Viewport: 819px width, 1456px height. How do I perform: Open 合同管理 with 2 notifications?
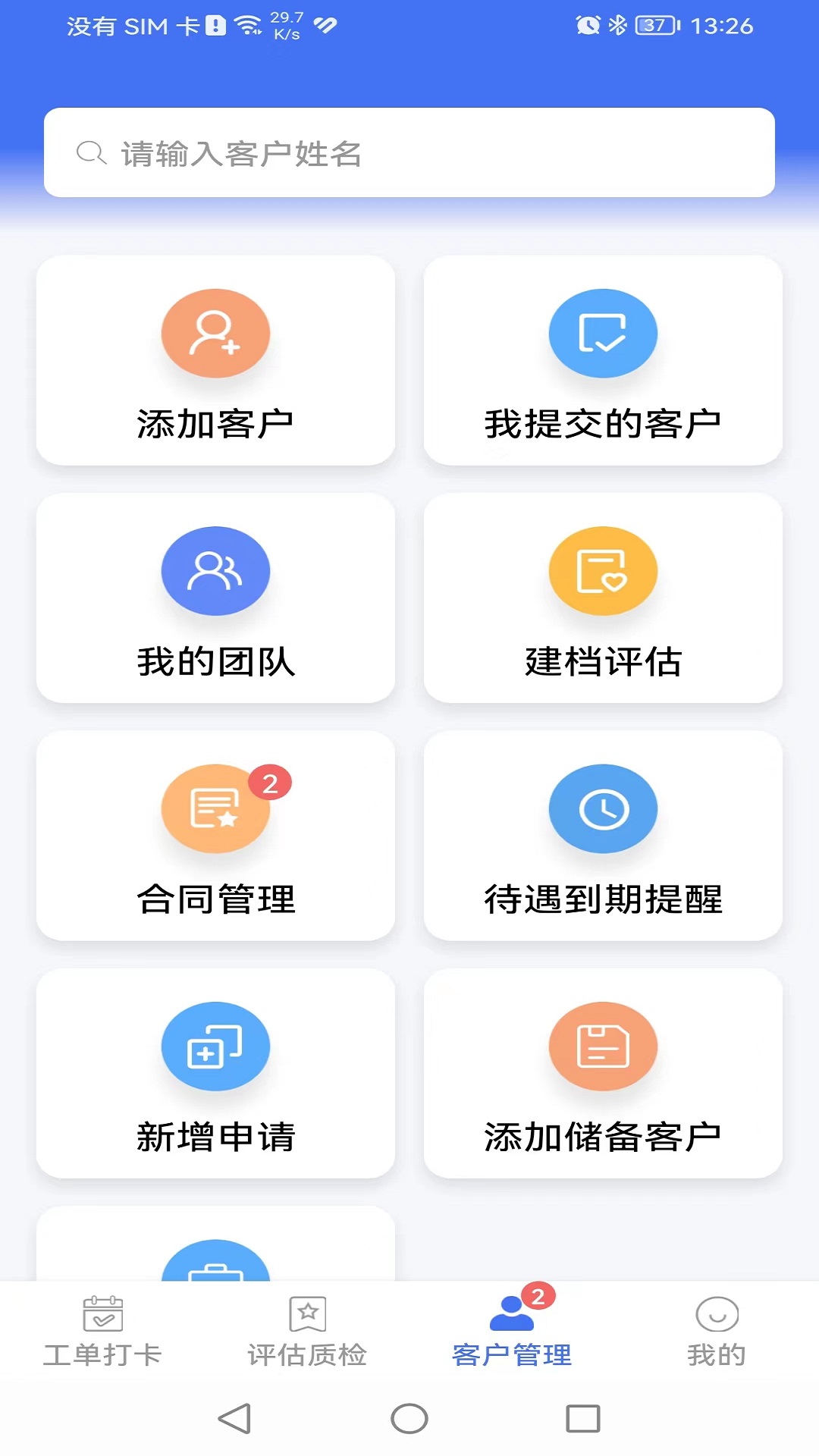[216, 836]
